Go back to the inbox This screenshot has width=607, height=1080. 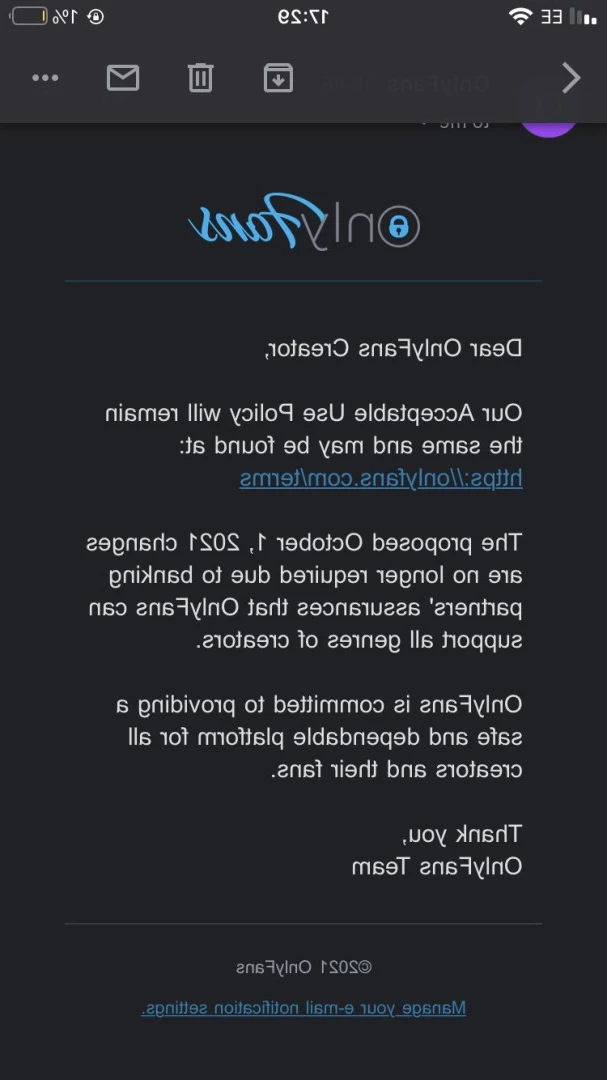click(x=571, y=78)
